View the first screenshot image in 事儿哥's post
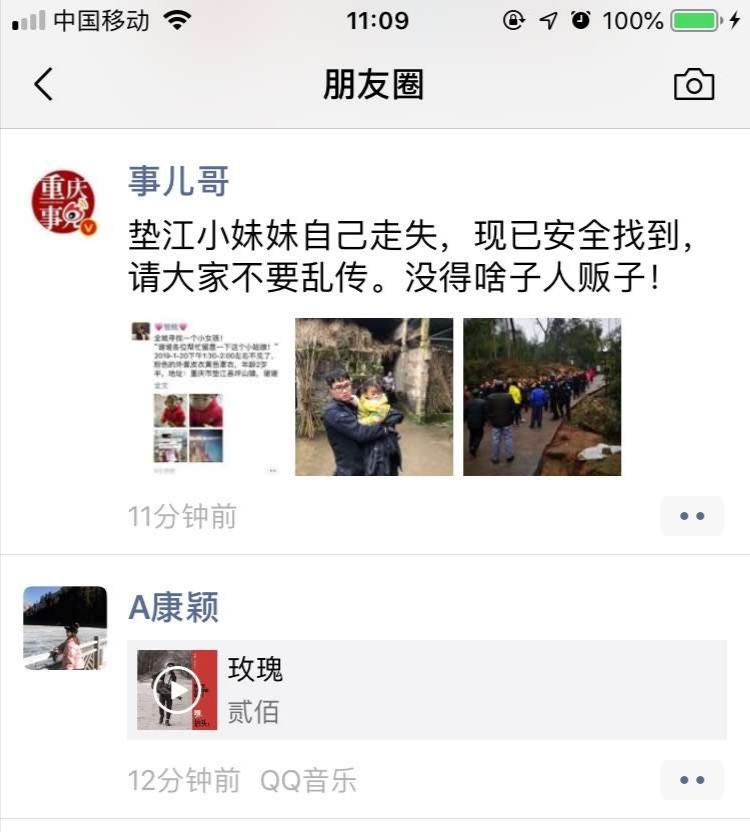750x832 pixels. tap(206, 397)
